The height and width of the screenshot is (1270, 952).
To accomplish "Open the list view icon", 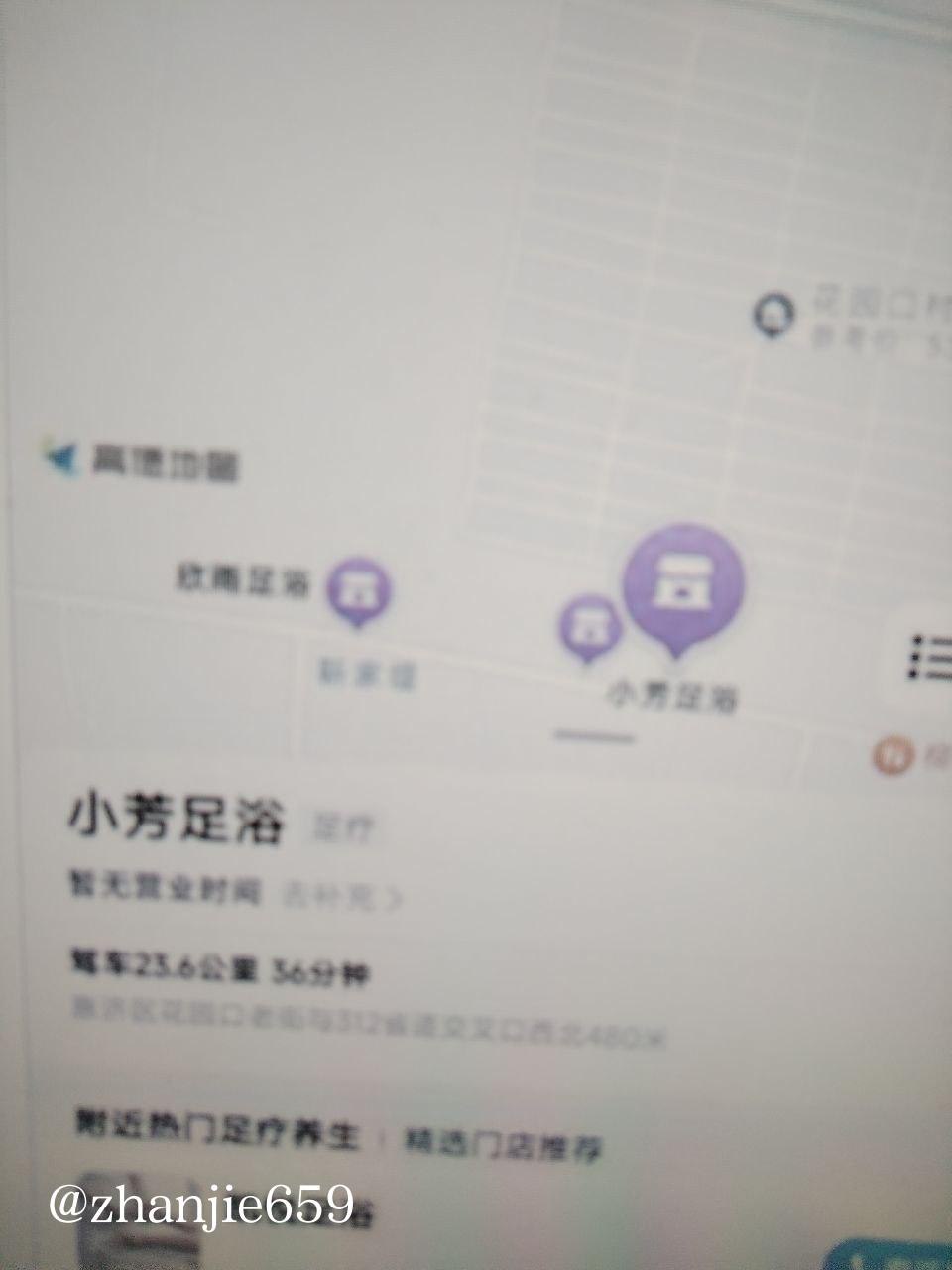I will pyautogui.click(x=929, y=657).
